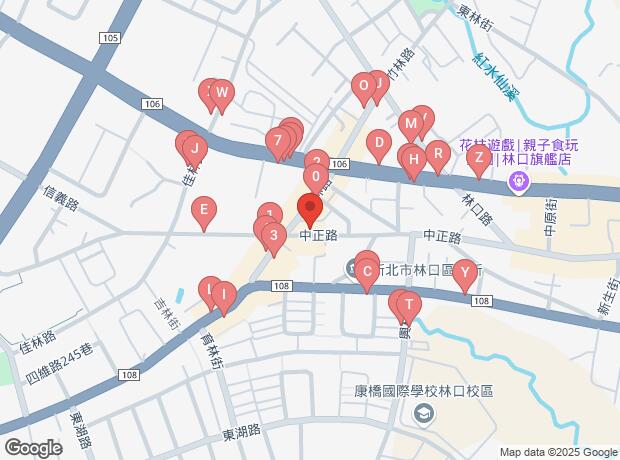The image size is (620, 460).
Task: Tap the map pin labeled D
Action: coord(378,142)
